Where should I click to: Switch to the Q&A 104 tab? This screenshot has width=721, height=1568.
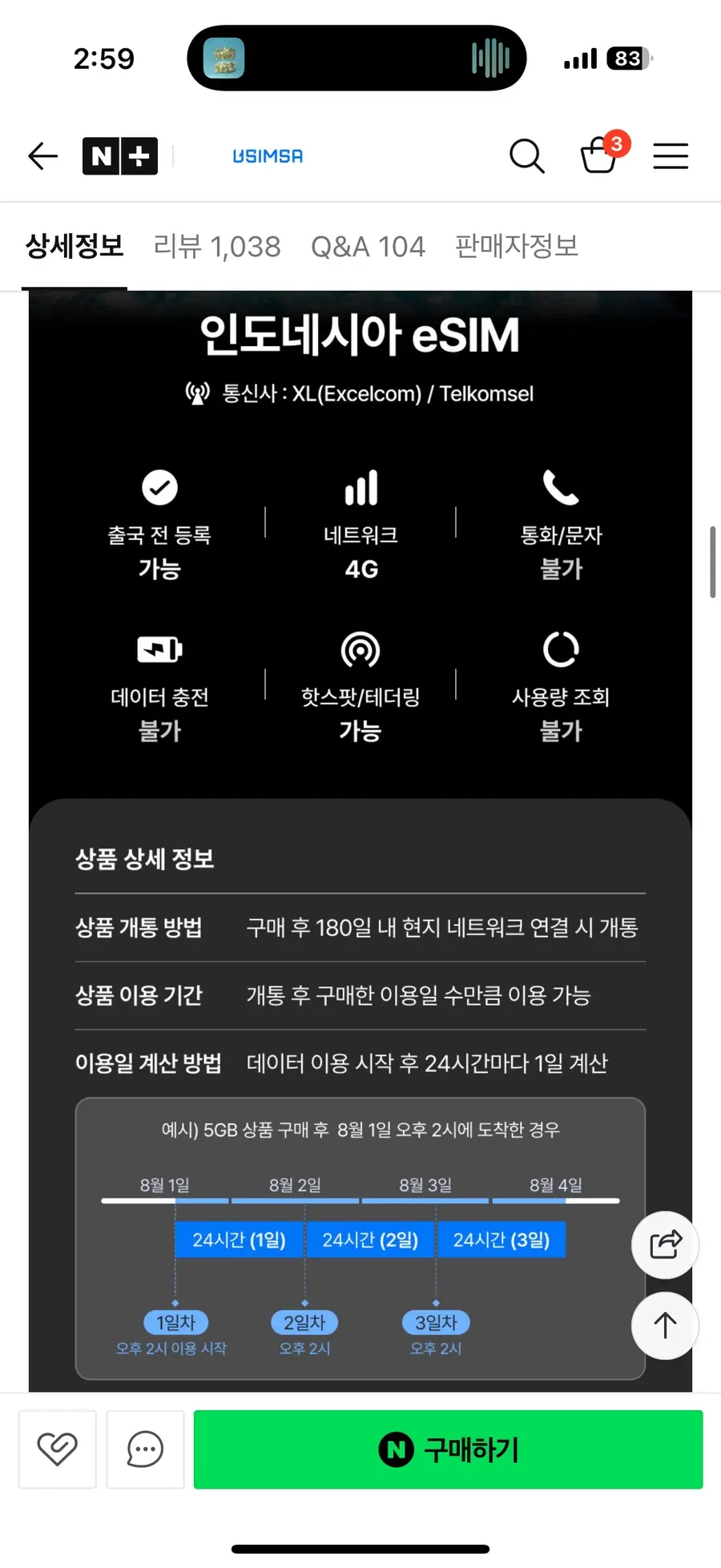[x=368, y=246]
